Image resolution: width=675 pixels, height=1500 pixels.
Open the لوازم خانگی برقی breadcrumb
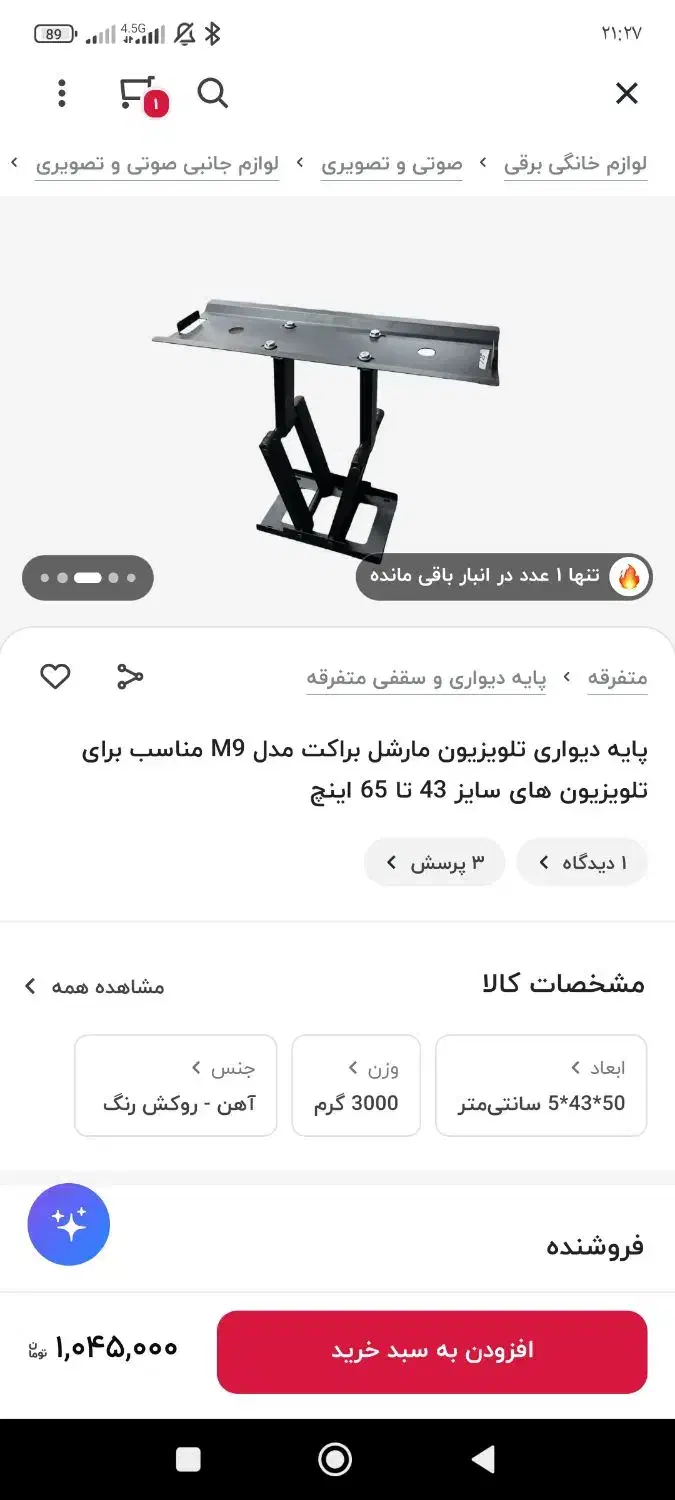(x=575, y=164)
